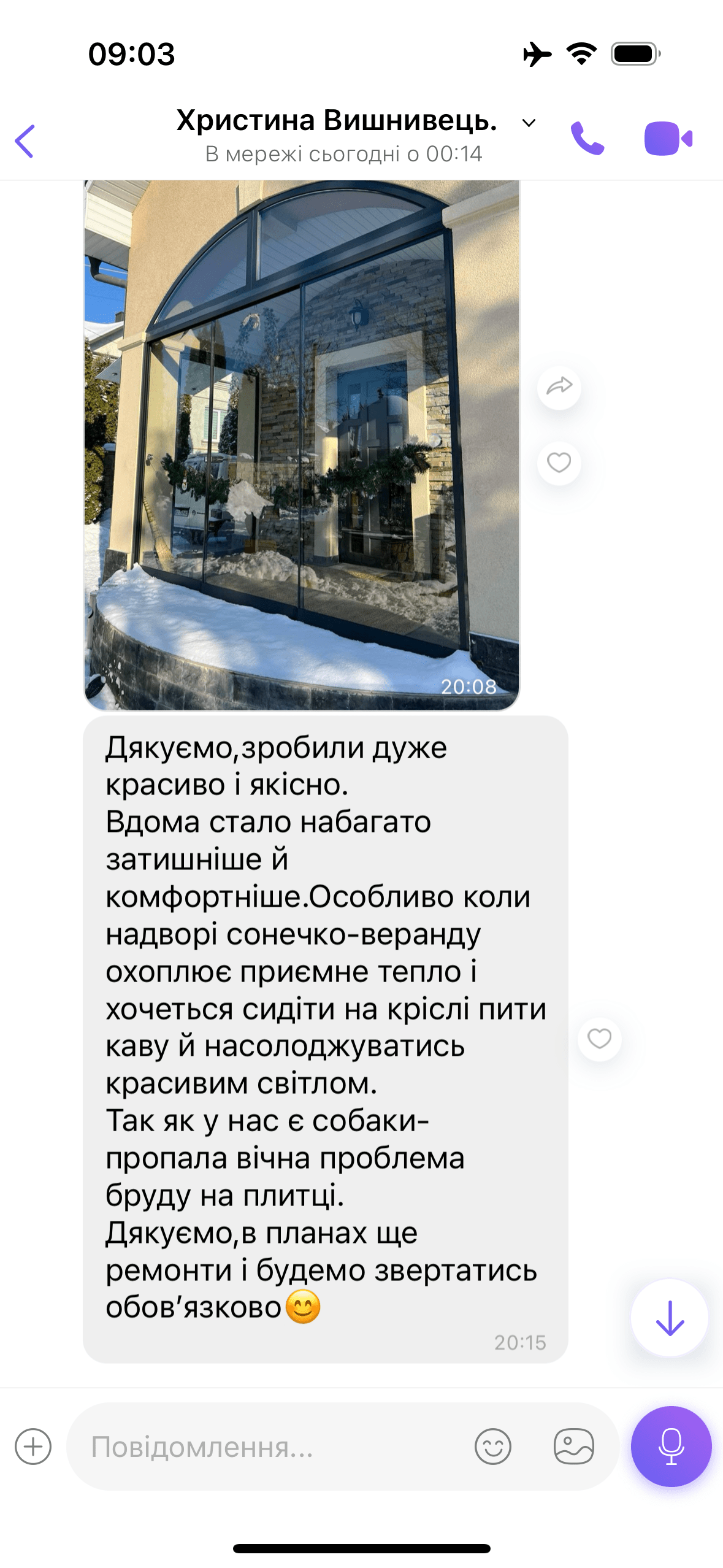Like the veranda photo with the heart

pos(559,463)
